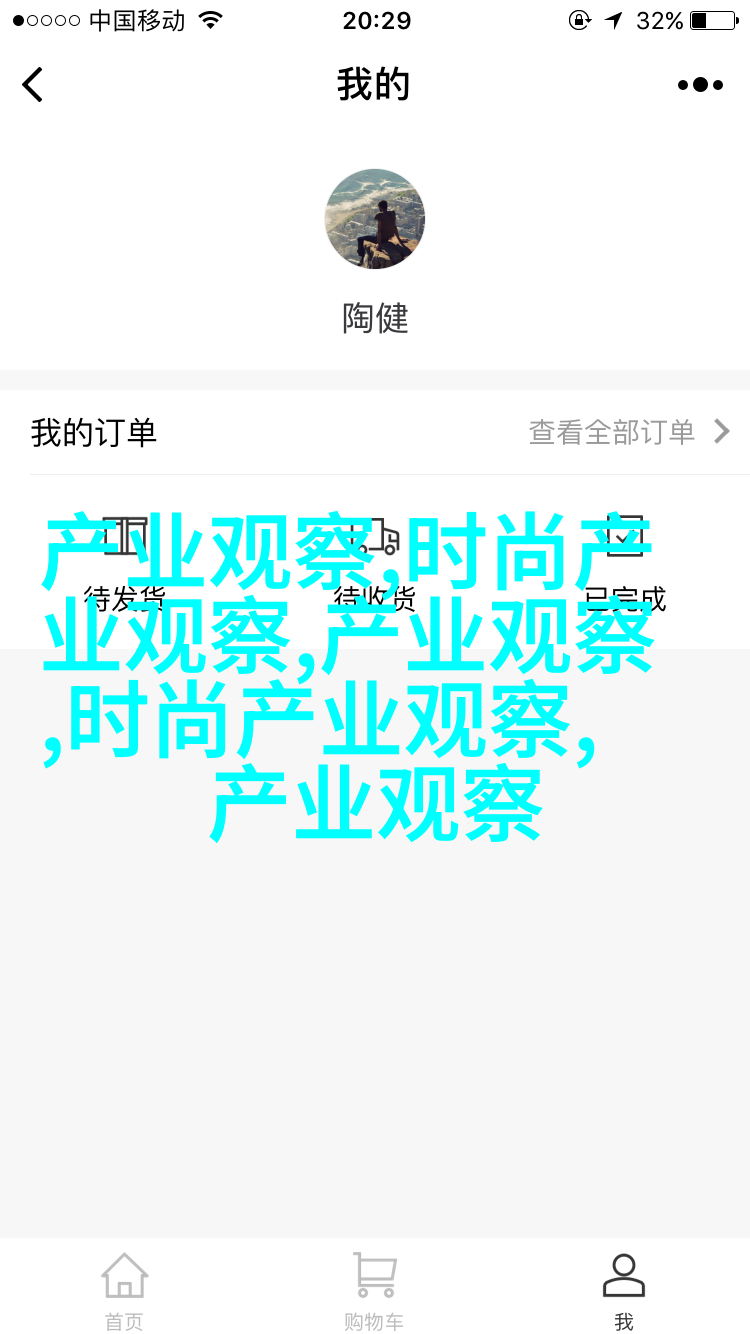Open the three-dot overflow menu

click(x=700, y=85)
